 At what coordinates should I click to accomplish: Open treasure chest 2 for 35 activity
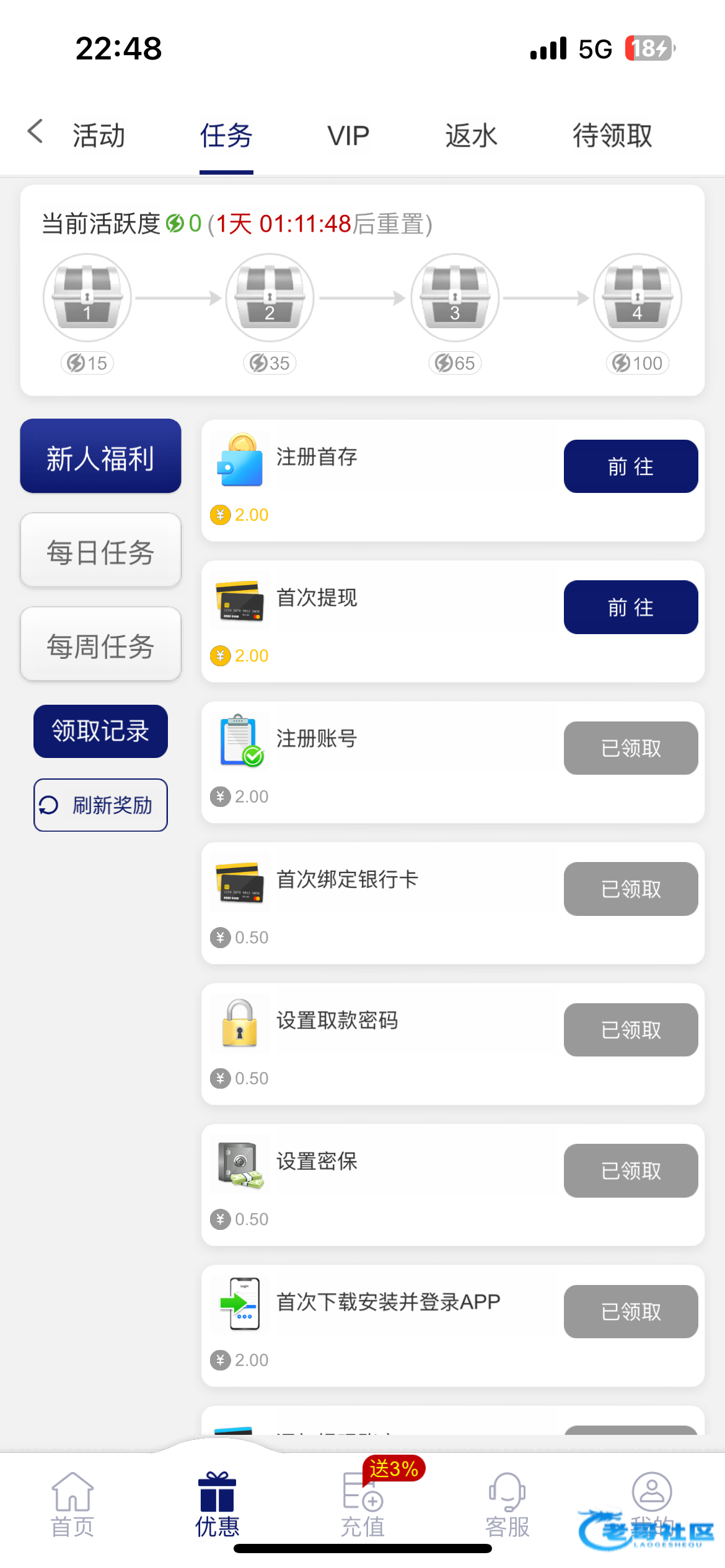coord(270,298)
